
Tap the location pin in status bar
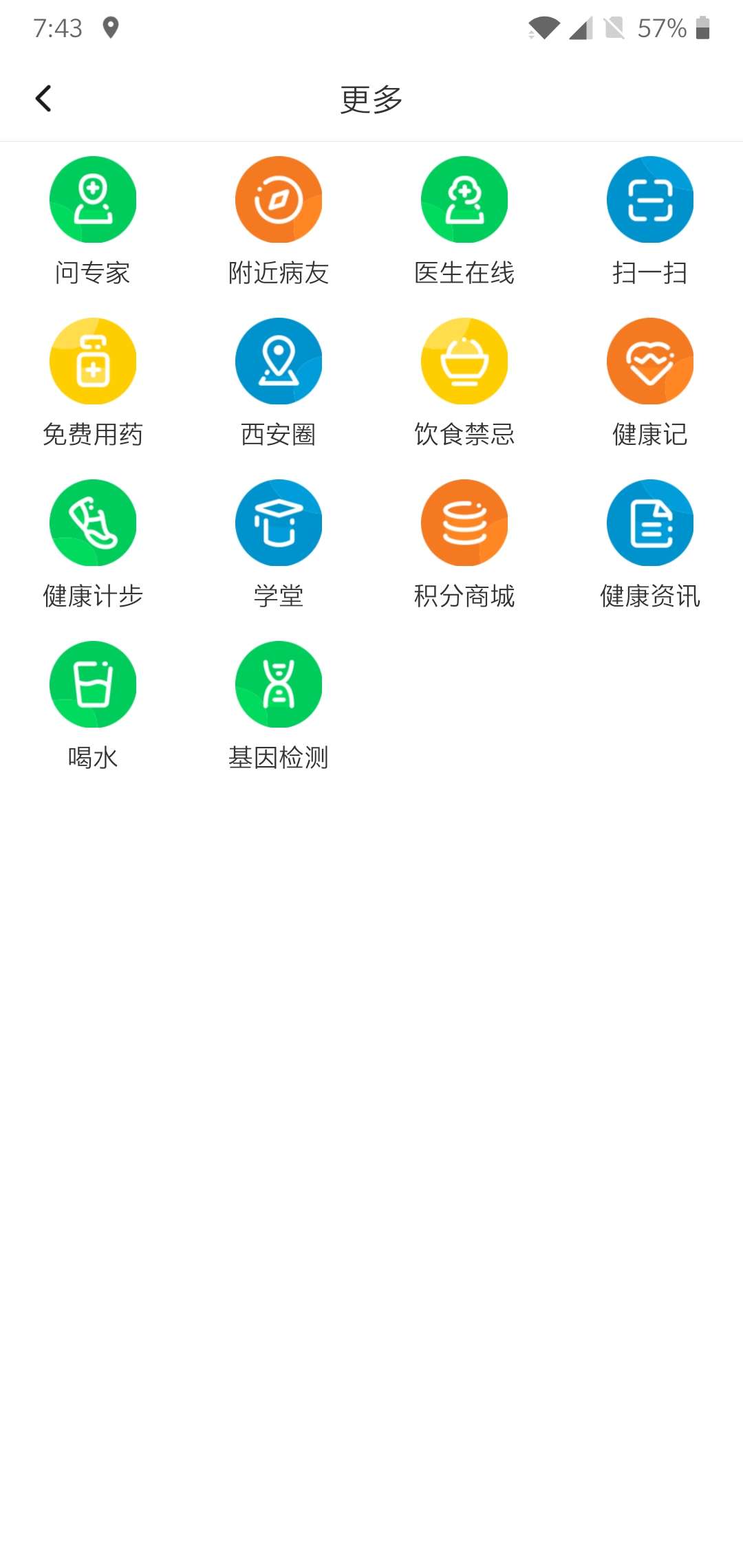[x=111, y=29]
